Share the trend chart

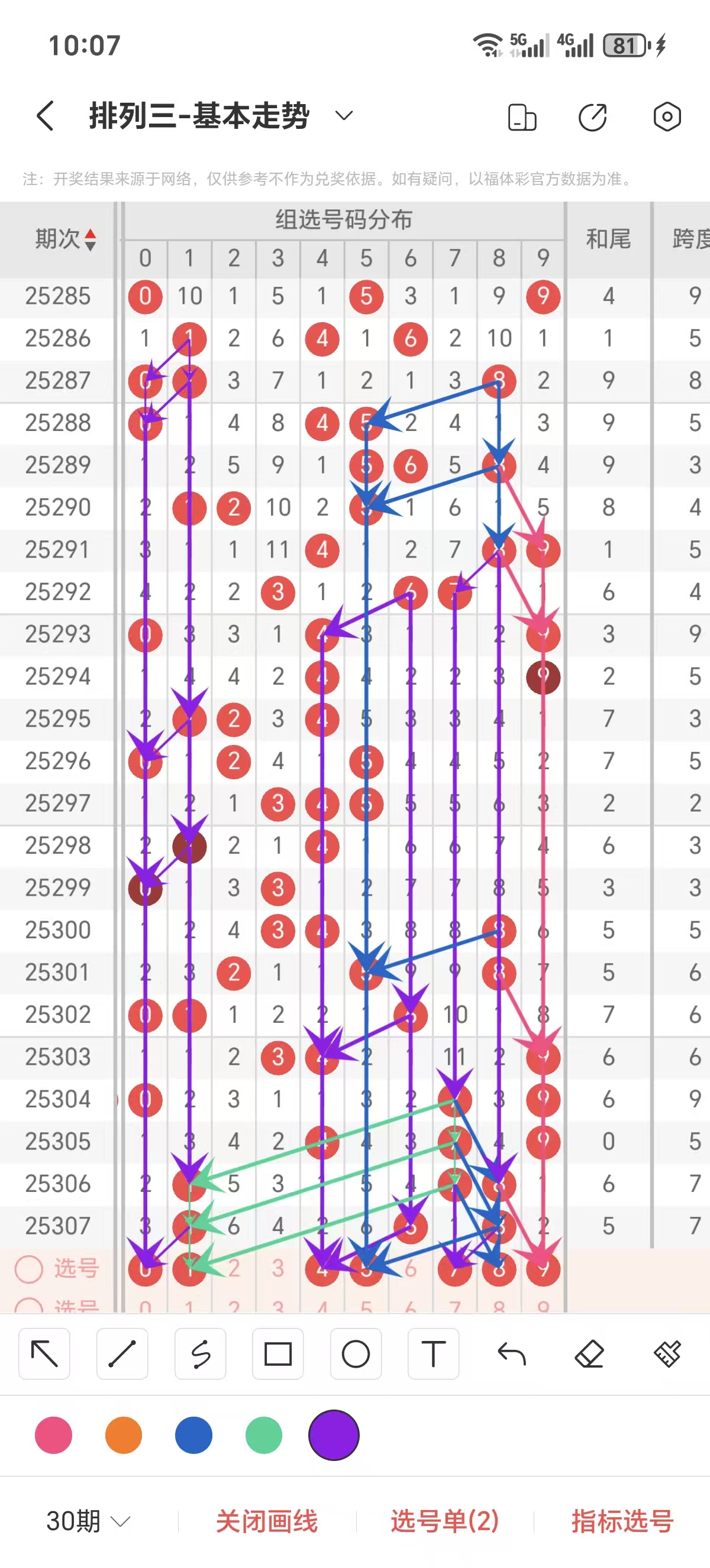[x=592, y=117]
